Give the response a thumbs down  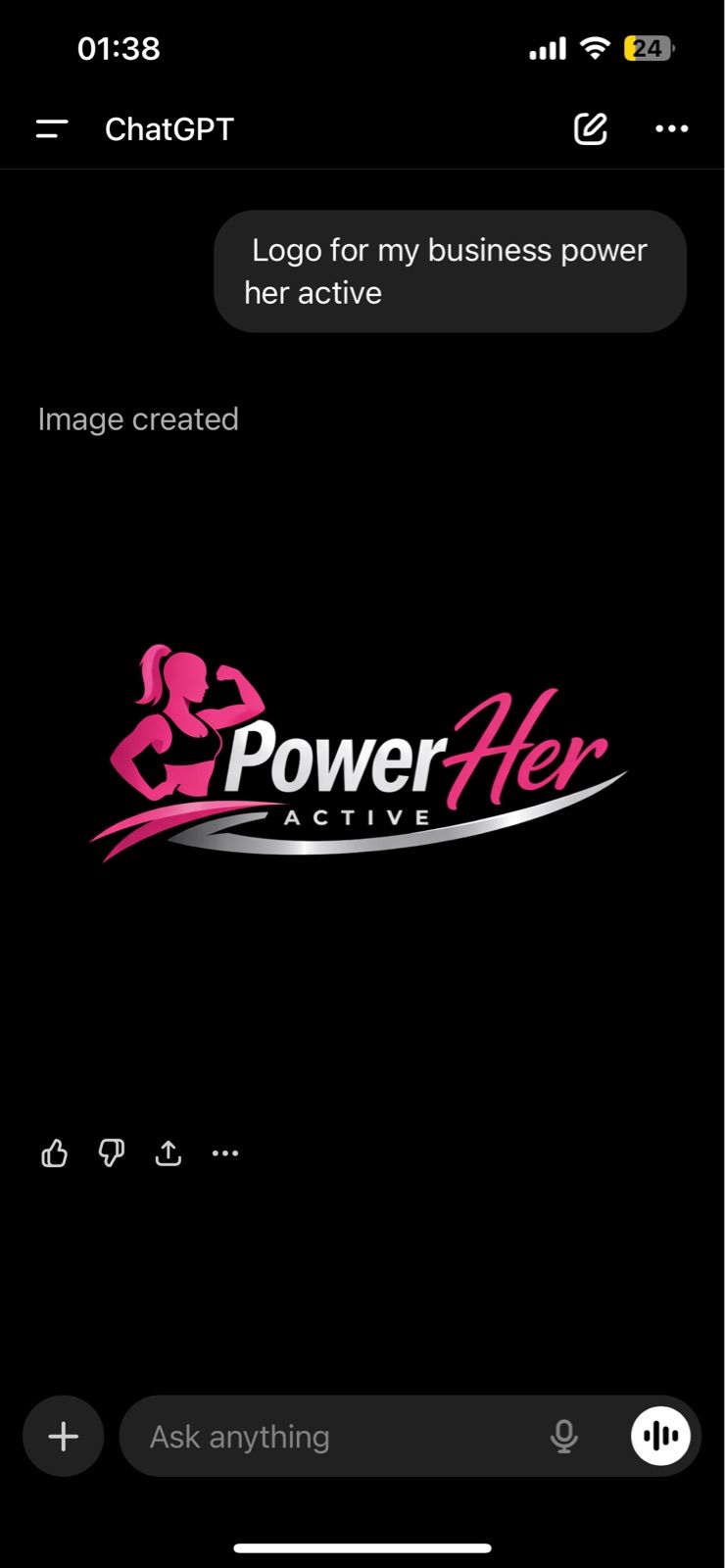[x=112, y=1153]
